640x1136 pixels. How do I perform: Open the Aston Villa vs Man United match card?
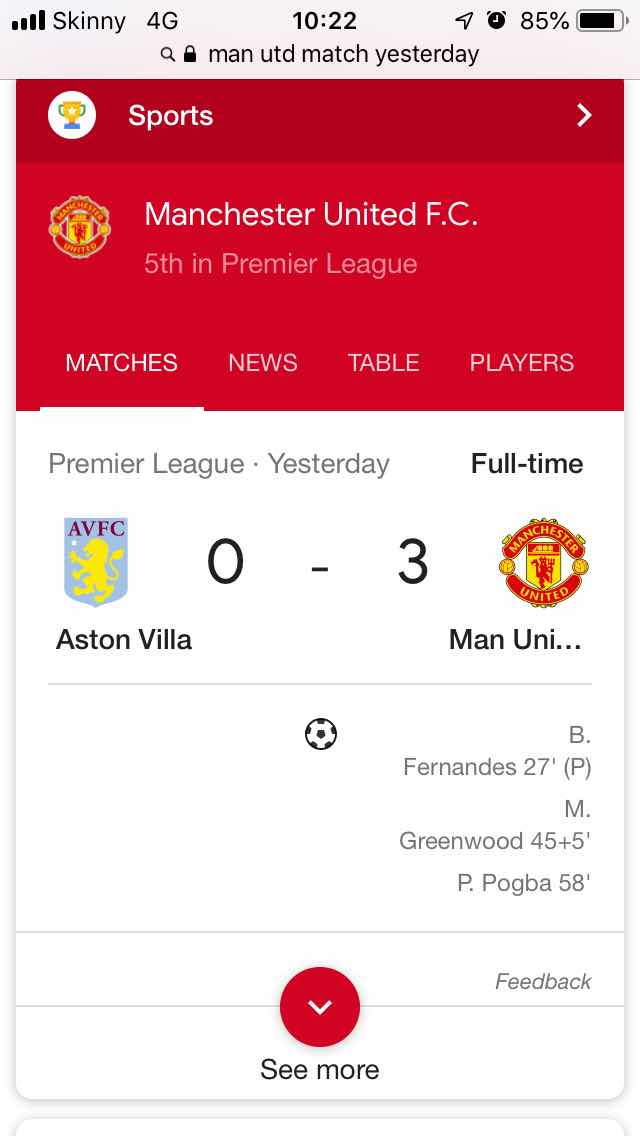(x=320, y=670)
